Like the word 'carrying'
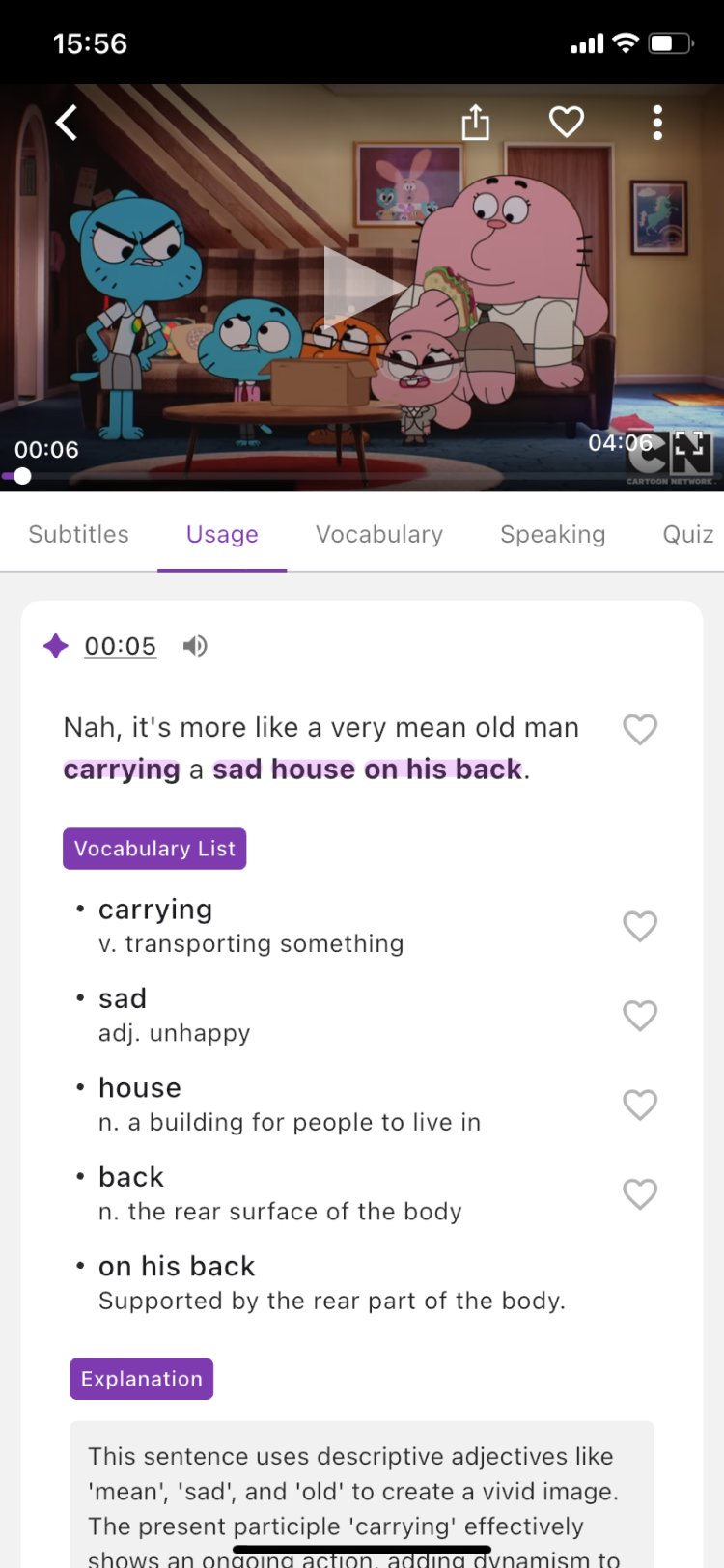The height and width of the screenshot is (1568, 724). tap(640, 926)
